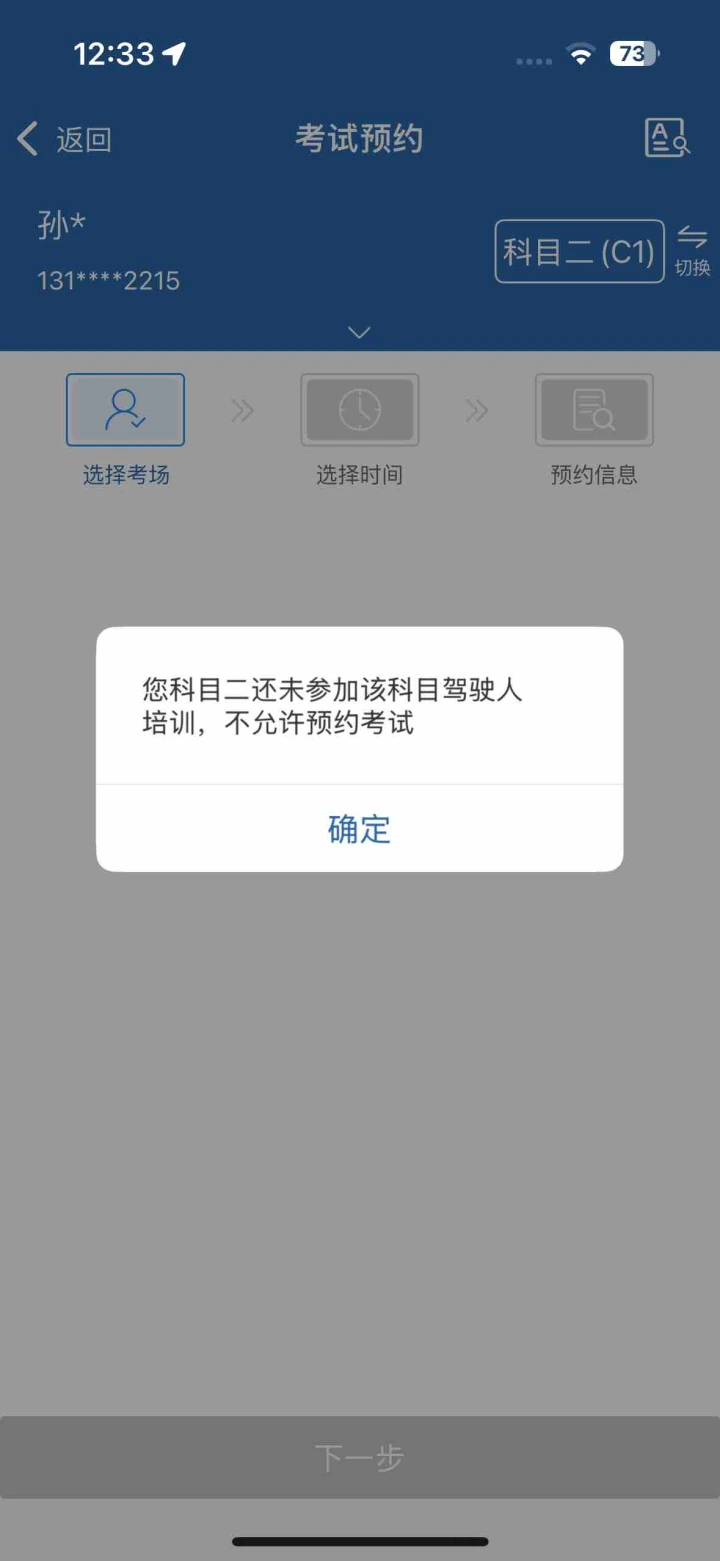Viewport: 720px width, 1561px height.
Task: Expand the profile details chevron
Action: click(359, 332)
